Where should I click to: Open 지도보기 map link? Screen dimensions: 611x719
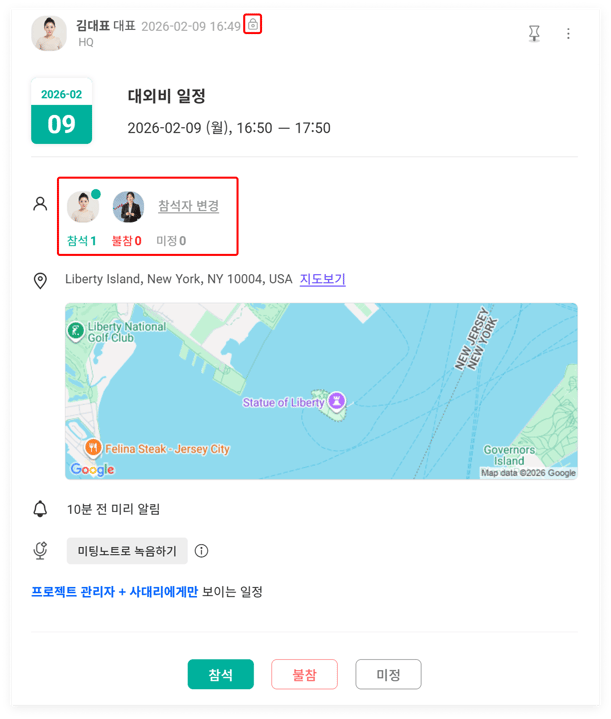pyautogui.click(x=322, y=279)
